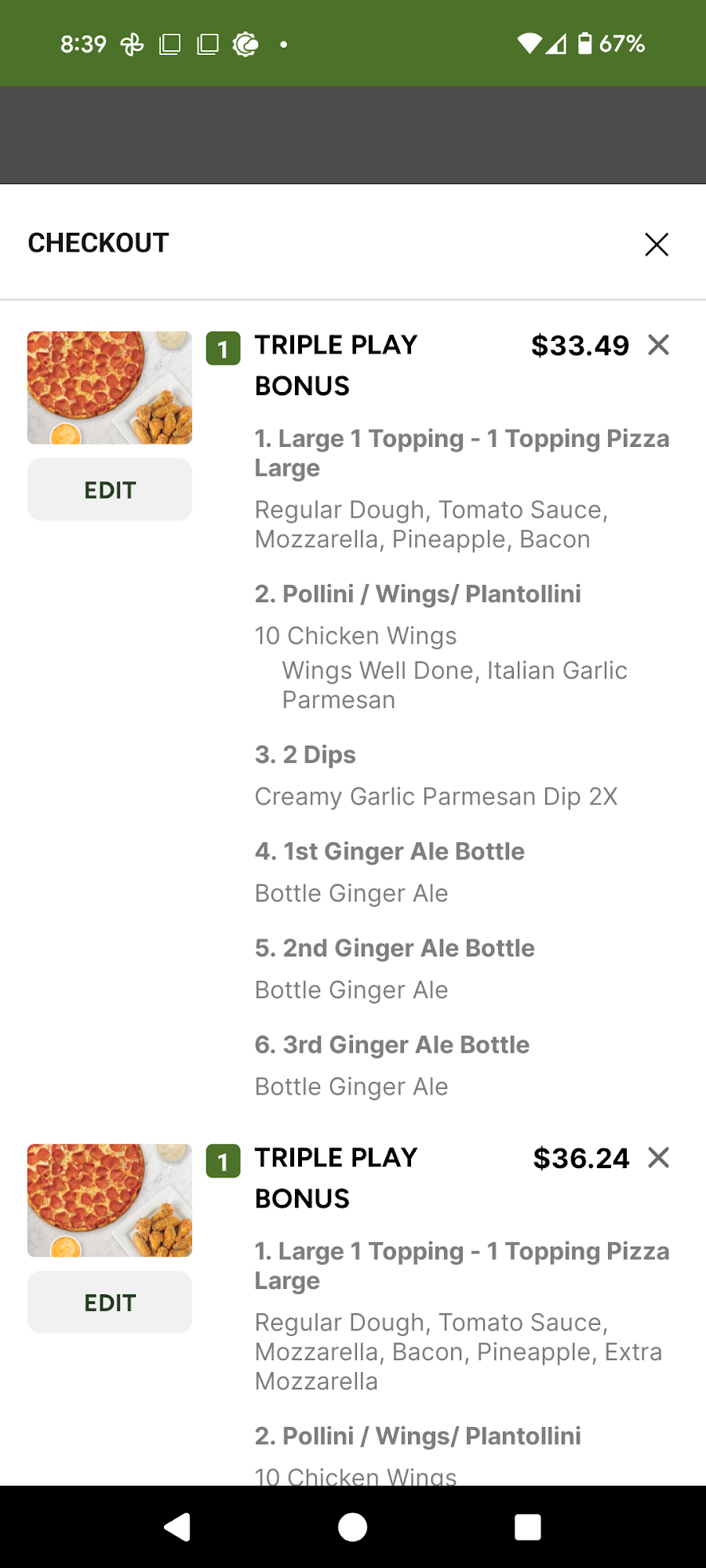Screen dimensions: 706x1568
Task: Open recent apps with the square navigation icon
Action: (x=527, y=1526)
